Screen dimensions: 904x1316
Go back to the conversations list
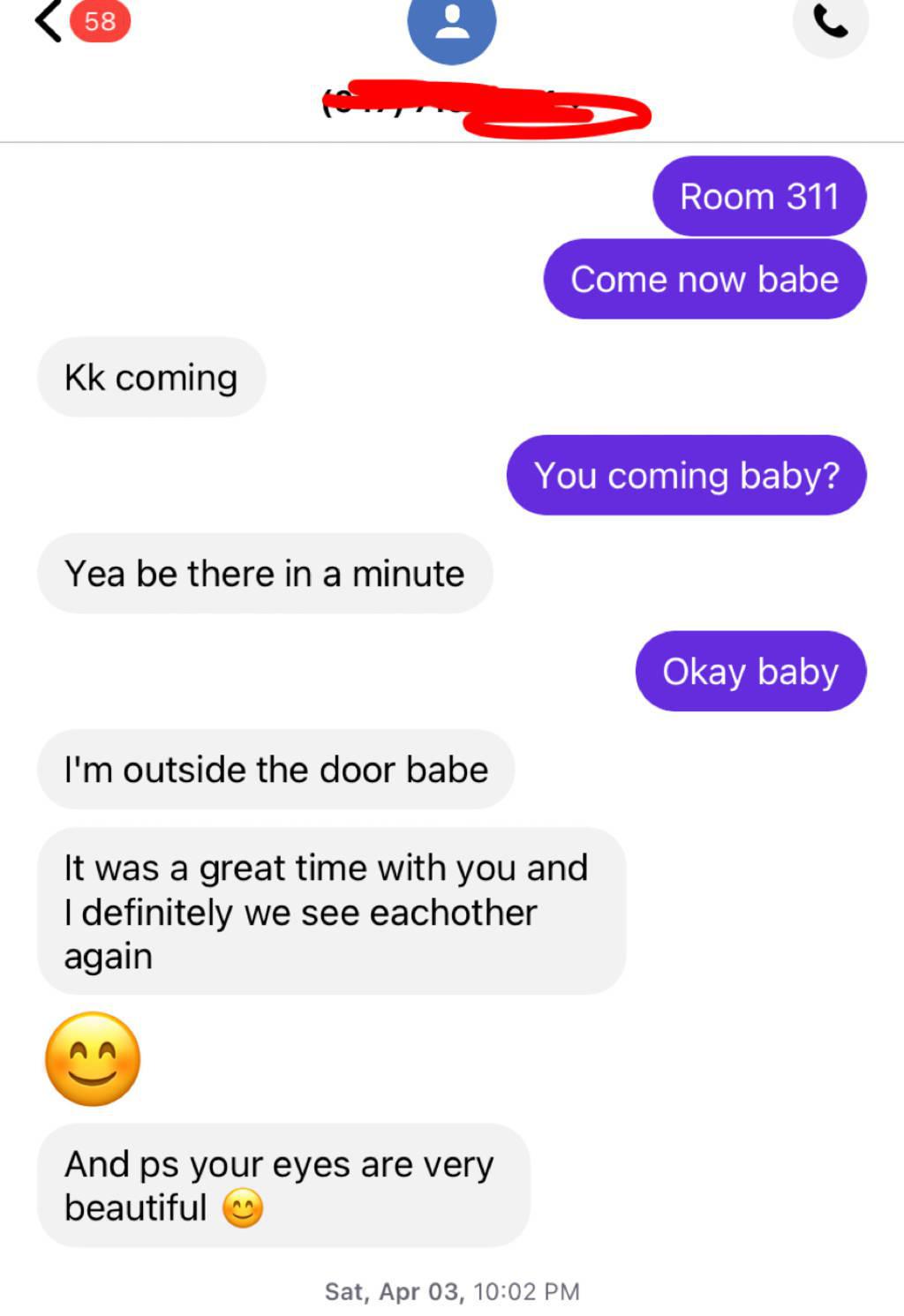pos(49,21)
